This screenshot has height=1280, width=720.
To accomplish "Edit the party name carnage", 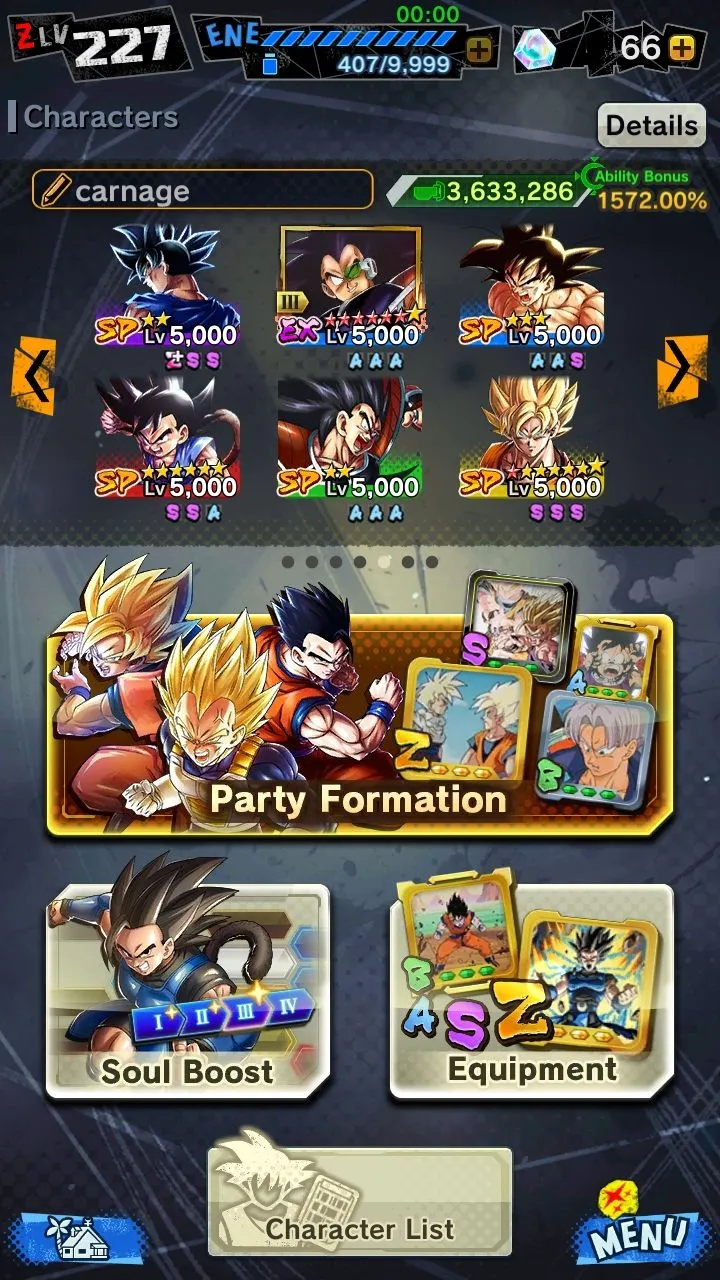I will click(x=203, y=190).
